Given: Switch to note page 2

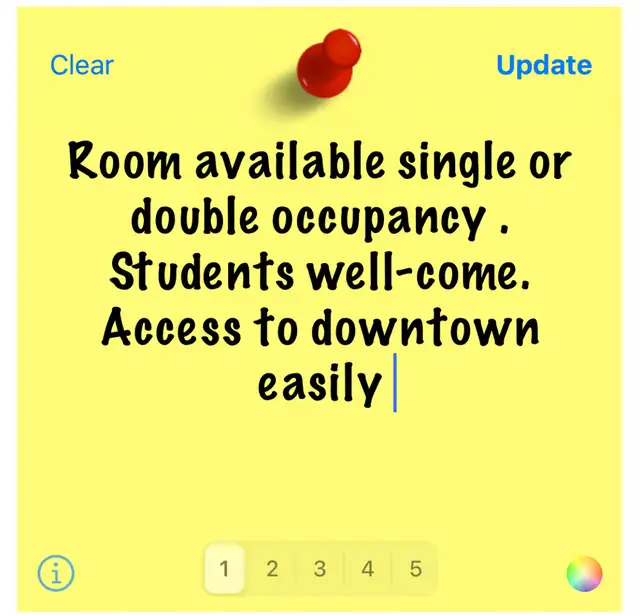Looking at the screenshot, I should coord(272,570).
